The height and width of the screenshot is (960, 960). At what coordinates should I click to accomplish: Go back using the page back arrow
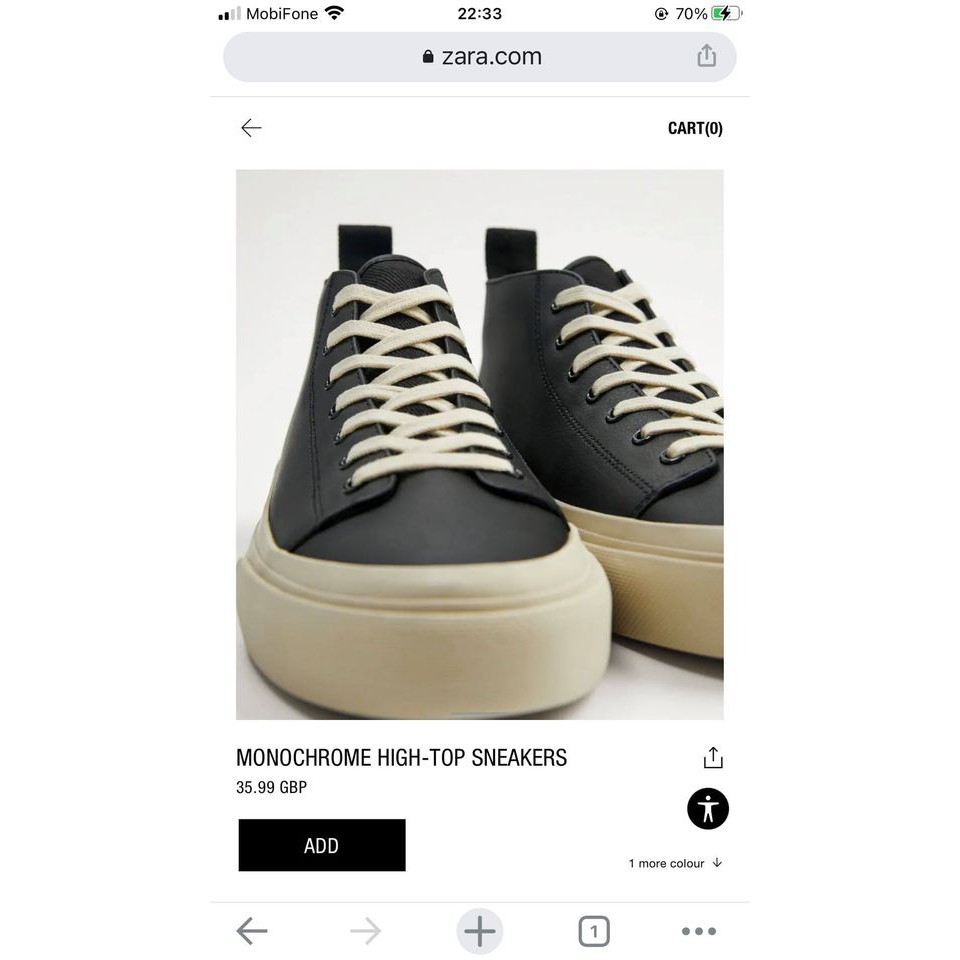251,128
